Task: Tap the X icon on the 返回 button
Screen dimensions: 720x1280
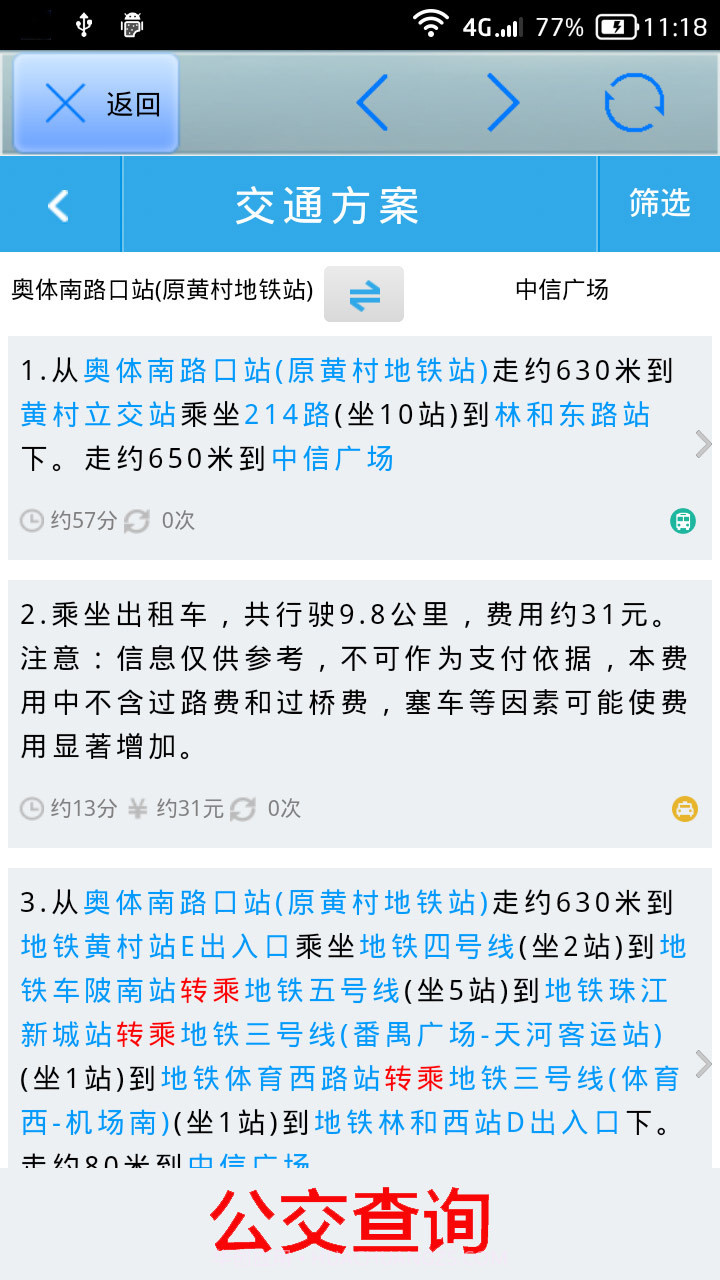Action: pyautogui.click(x=65, y=102)
